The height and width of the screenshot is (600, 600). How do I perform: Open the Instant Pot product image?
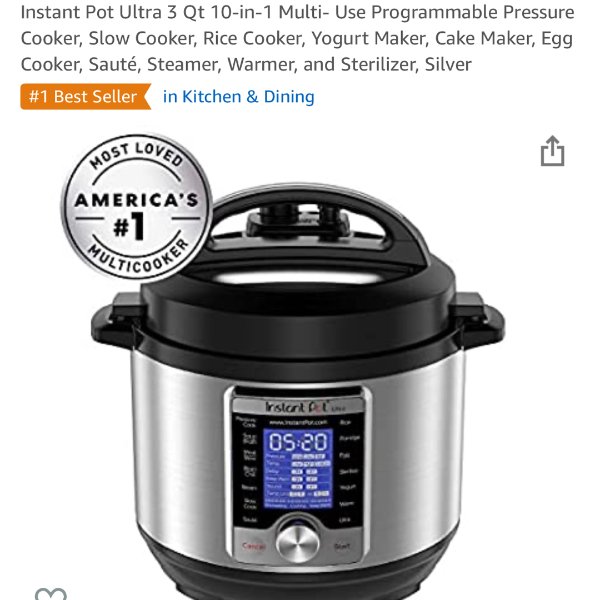[x=300, y=380]
